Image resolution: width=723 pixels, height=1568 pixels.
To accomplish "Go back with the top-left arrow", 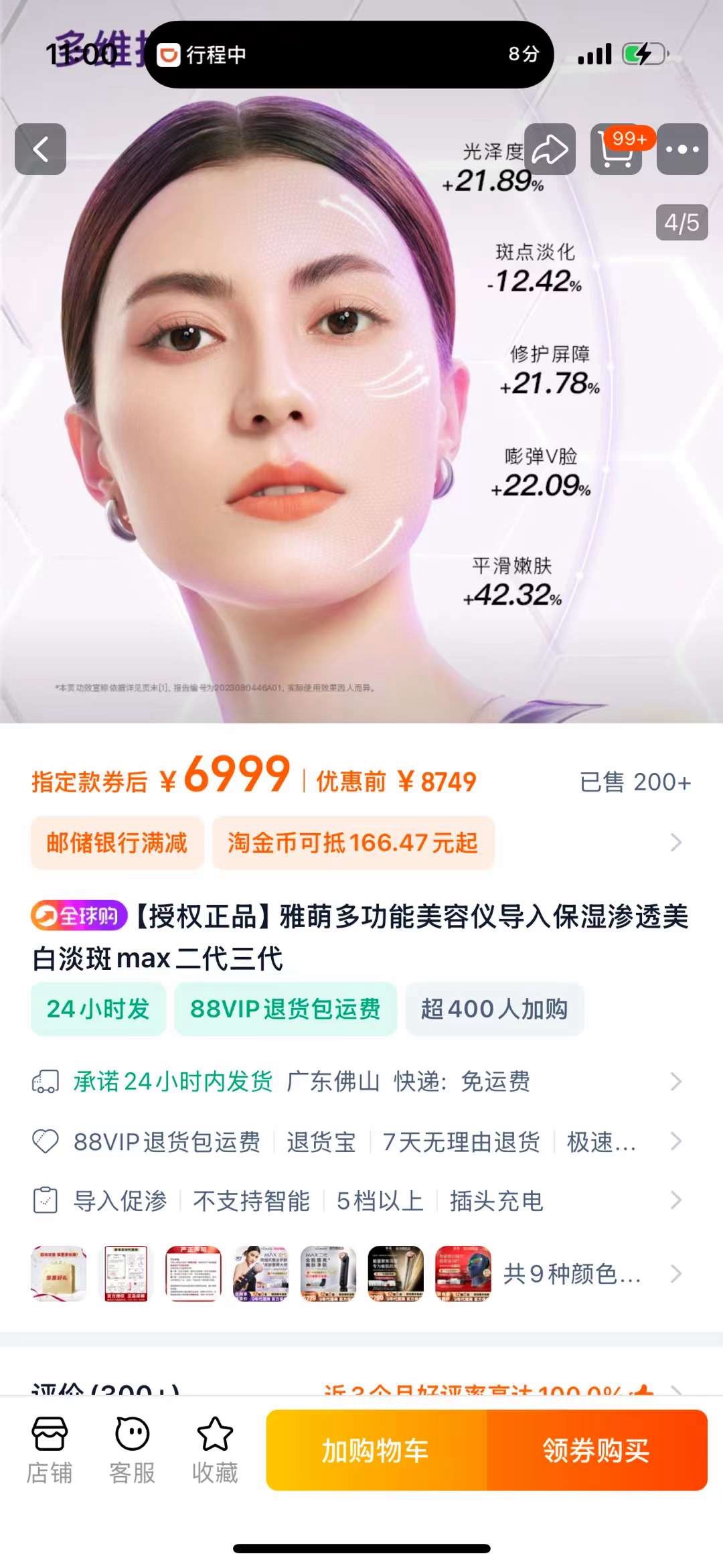I will 40,149.
